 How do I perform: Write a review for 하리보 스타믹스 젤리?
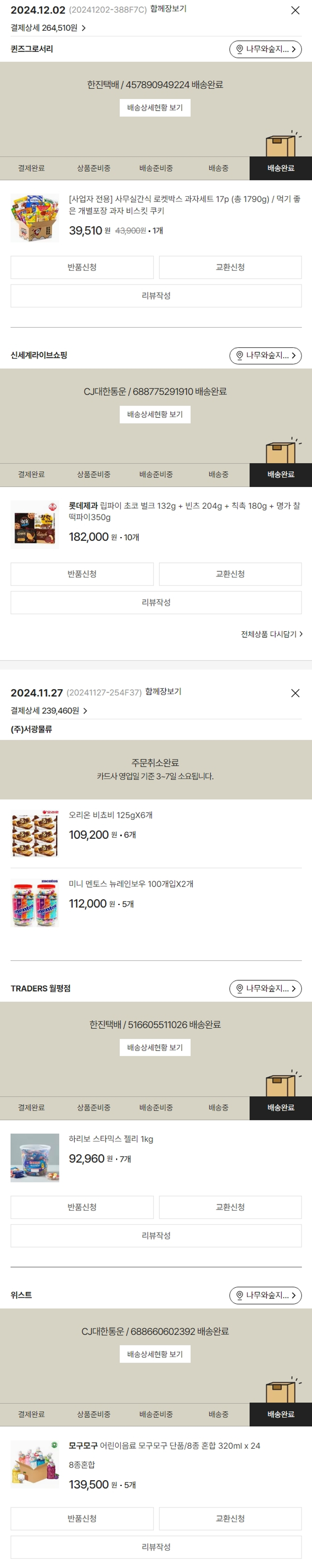pos(156,1236)
